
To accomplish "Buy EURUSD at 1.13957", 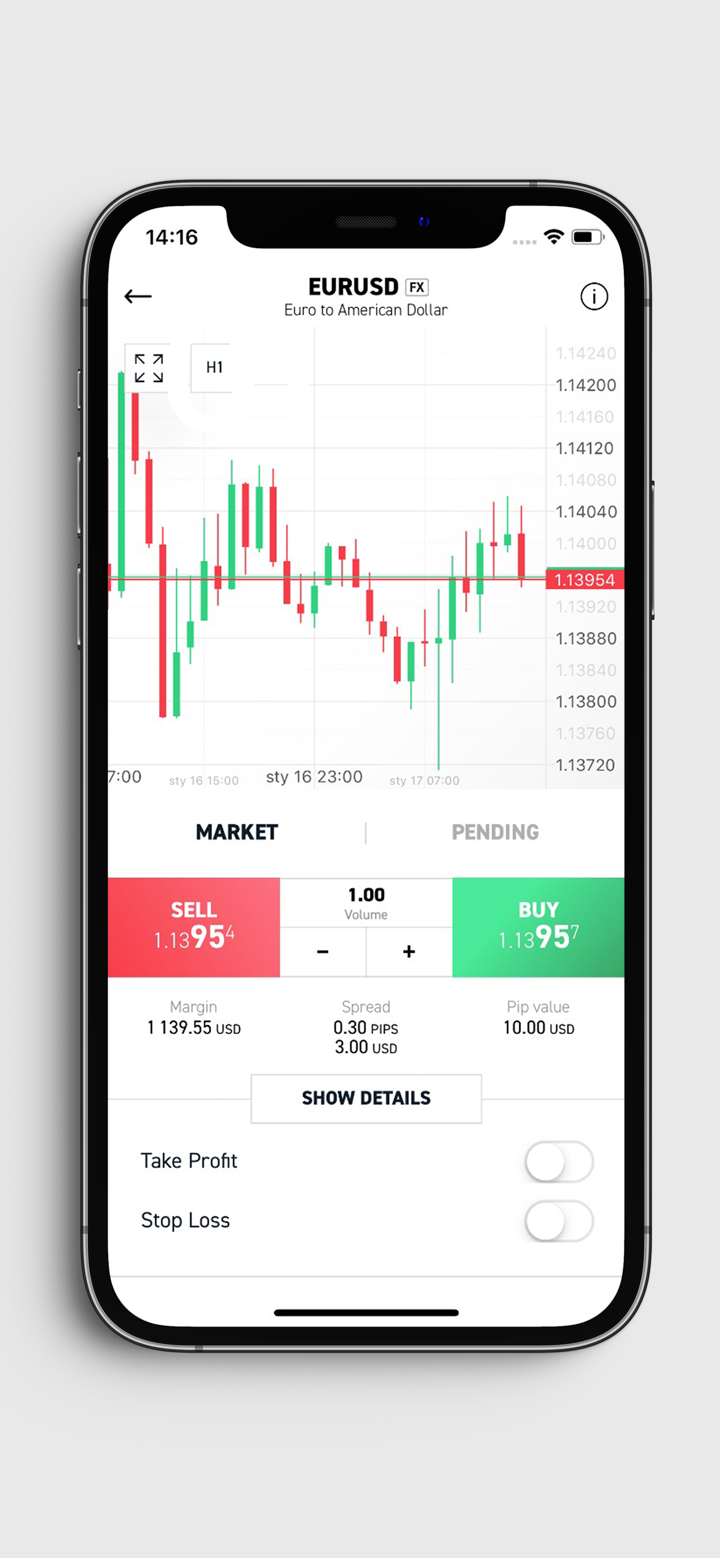I will tap(538, 927).
